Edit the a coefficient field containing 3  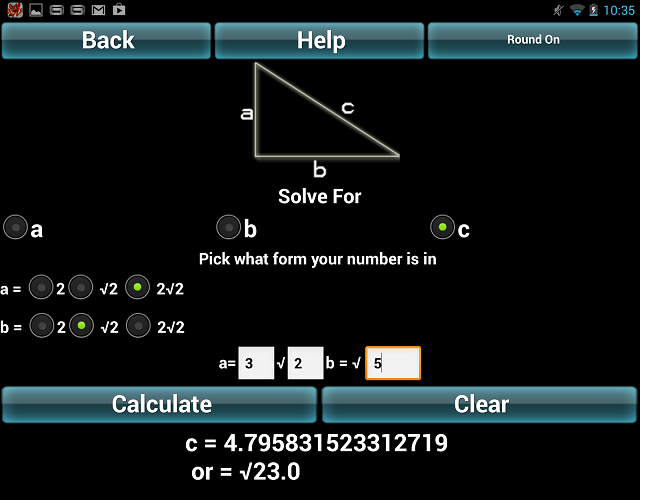click(256, 364)
